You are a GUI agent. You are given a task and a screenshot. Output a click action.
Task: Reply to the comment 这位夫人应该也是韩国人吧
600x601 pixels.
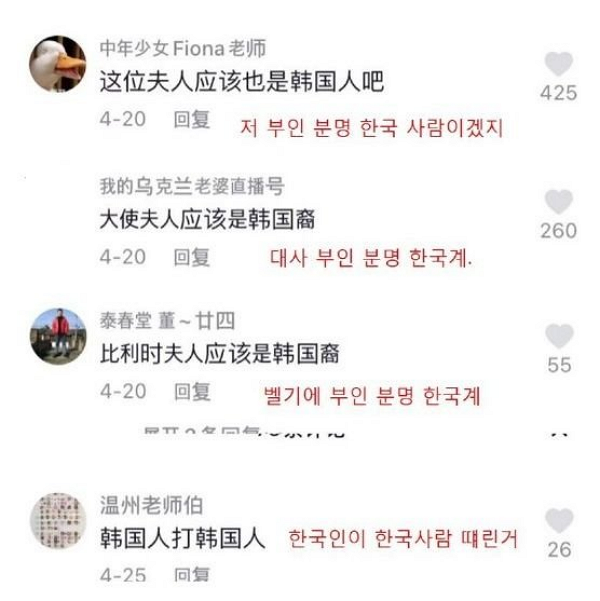[x=192, y=120]
